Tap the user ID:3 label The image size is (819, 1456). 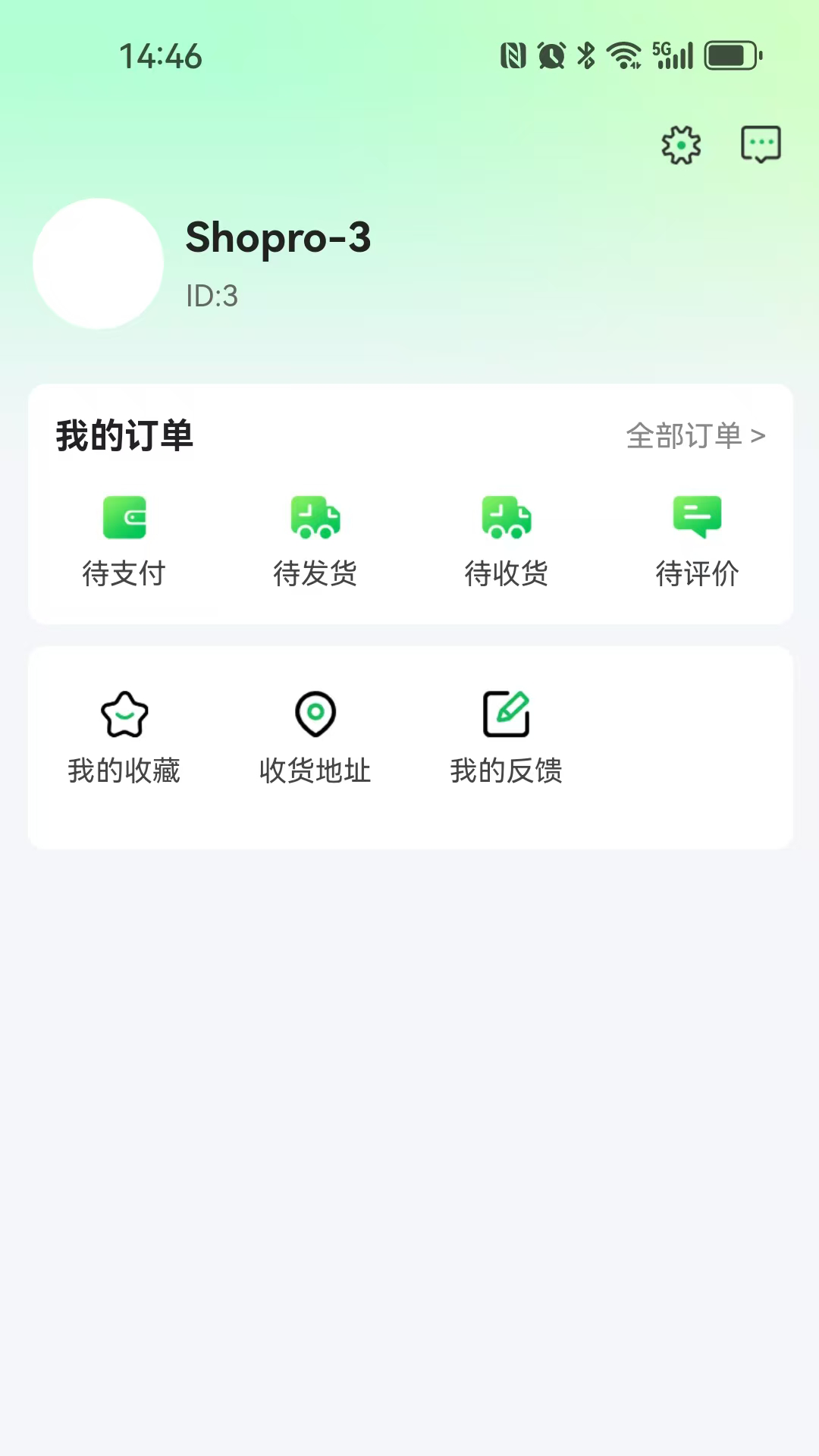(x=212, y=297)
